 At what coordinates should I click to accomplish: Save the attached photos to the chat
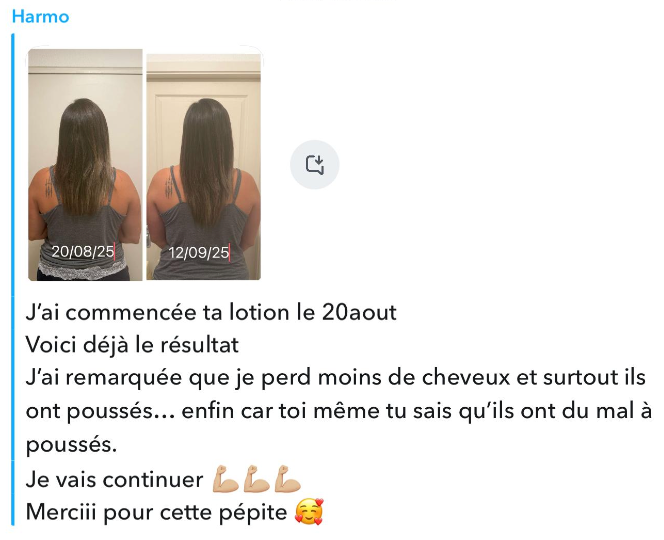tap(315, 165)
